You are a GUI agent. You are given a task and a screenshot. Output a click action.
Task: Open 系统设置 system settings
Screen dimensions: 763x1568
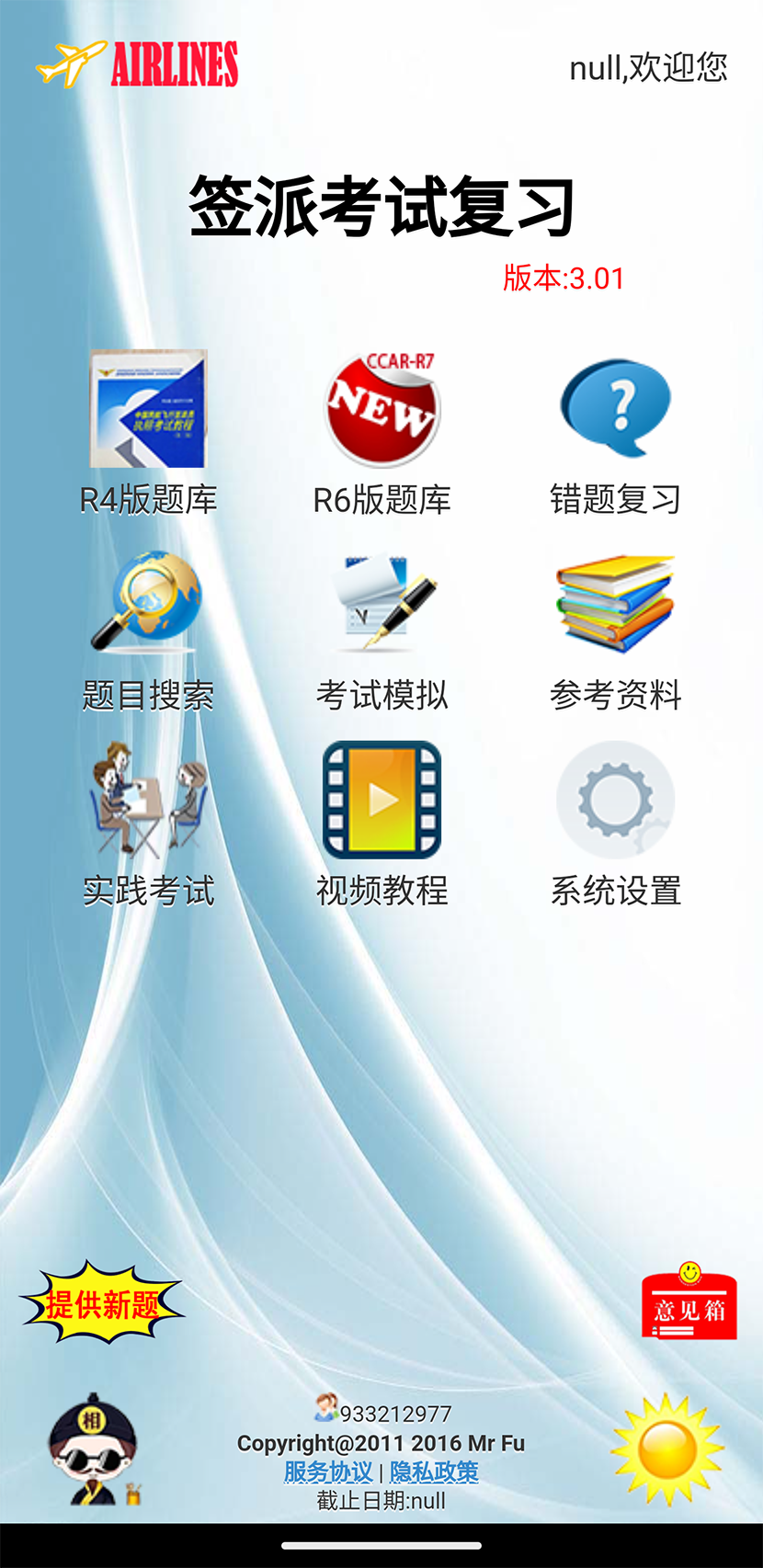[x=615, y=799]
